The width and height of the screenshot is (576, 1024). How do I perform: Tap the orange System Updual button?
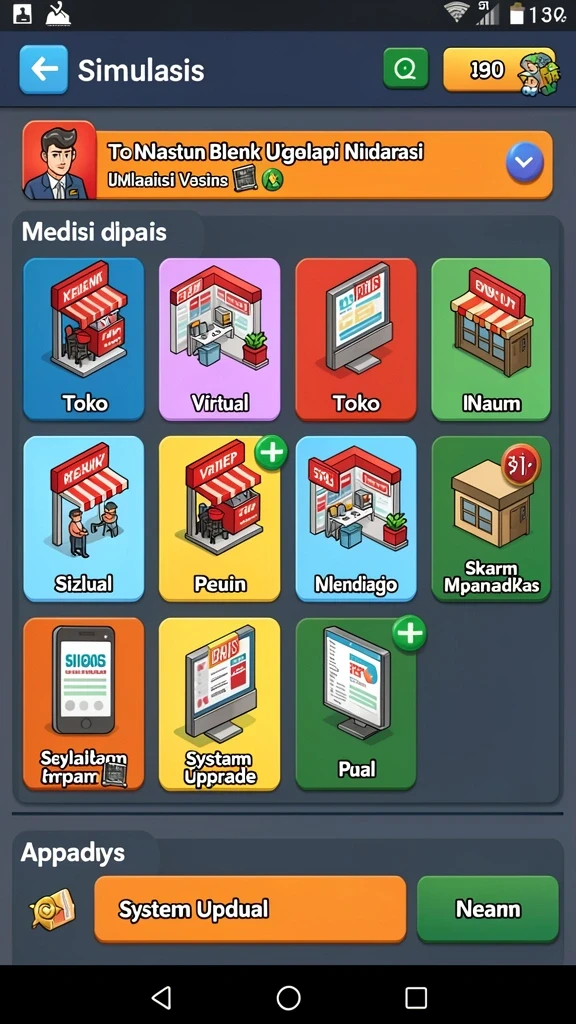[250, 909]
